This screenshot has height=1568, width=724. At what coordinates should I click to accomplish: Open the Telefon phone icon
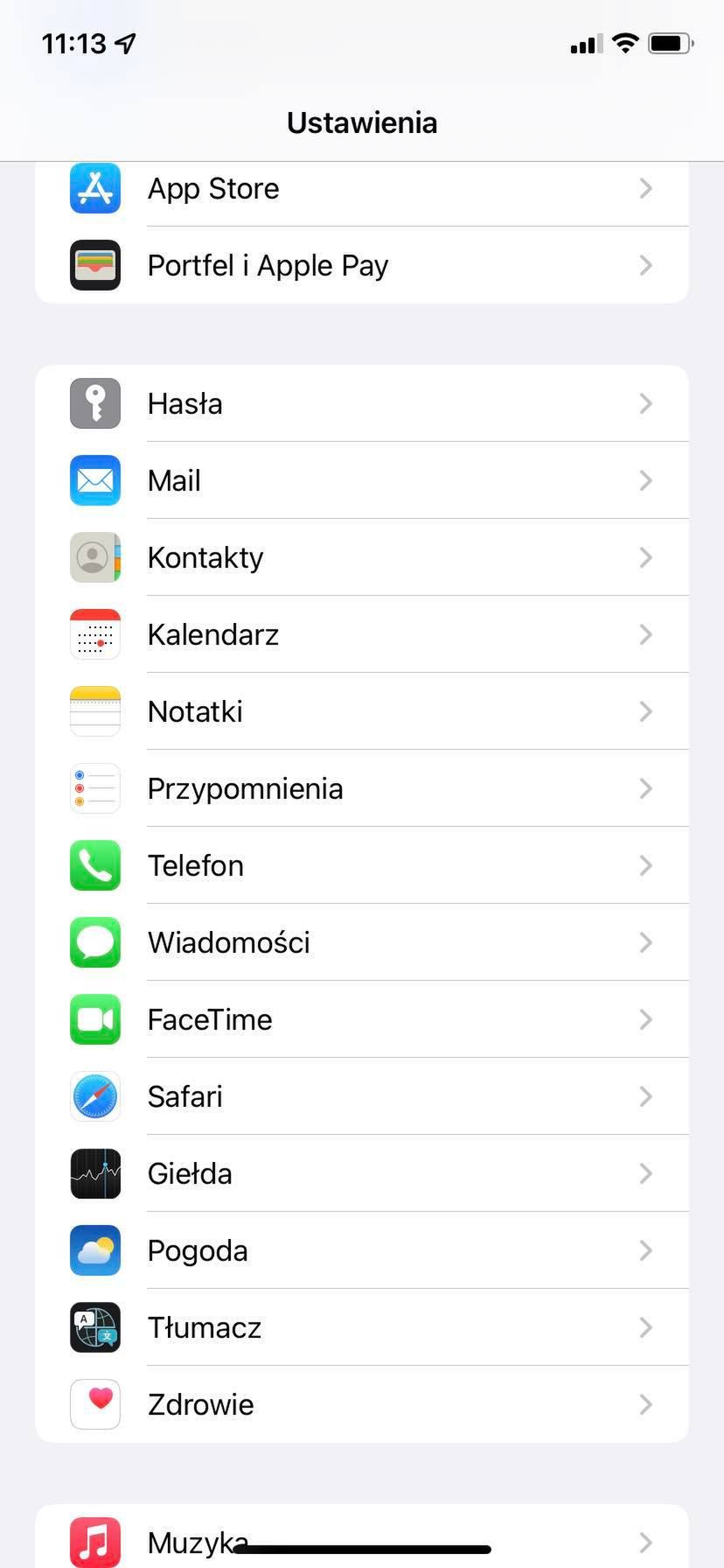94,865
